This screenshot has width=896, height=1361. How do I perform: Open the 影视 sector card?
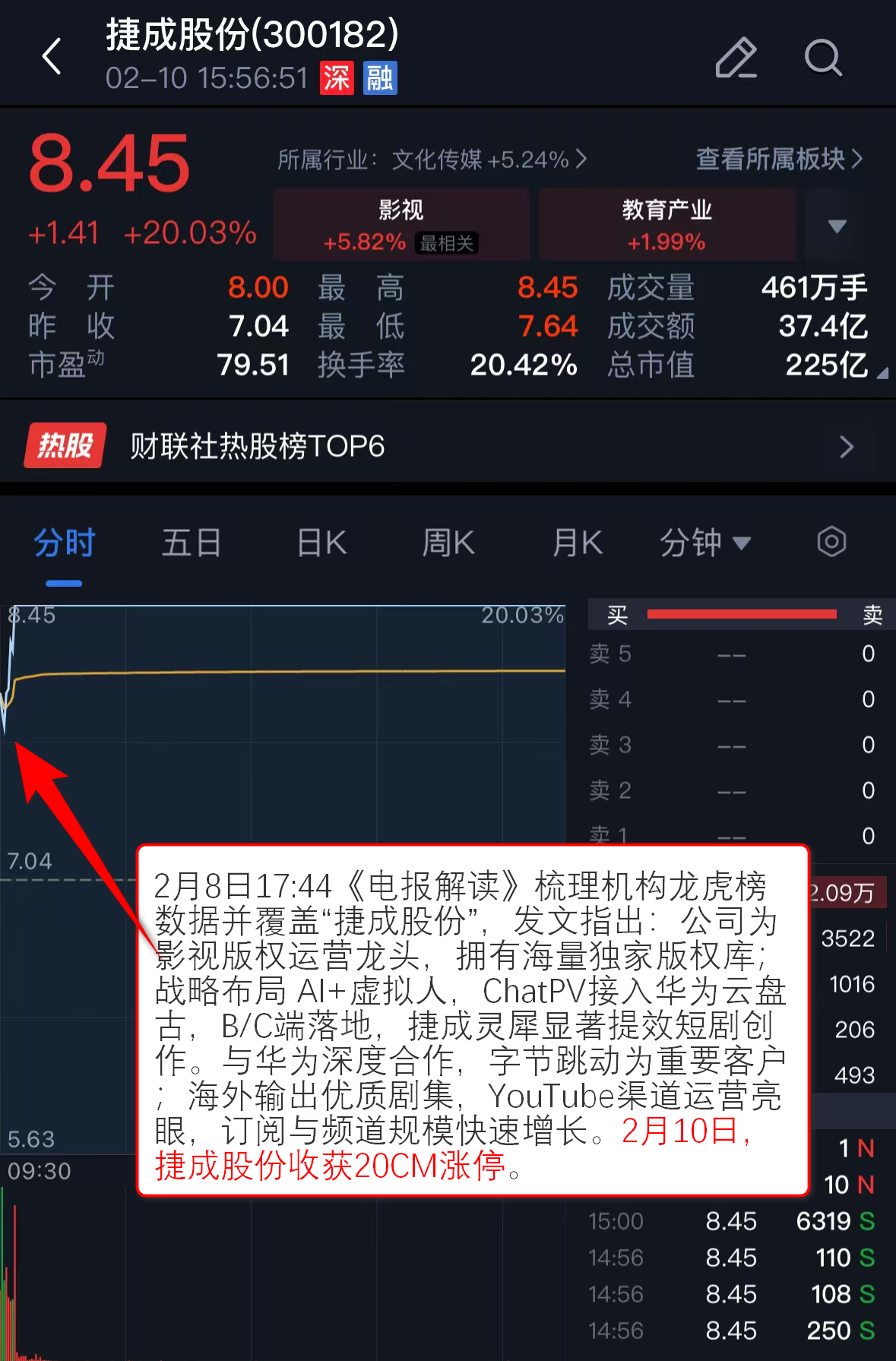(401, 225)
